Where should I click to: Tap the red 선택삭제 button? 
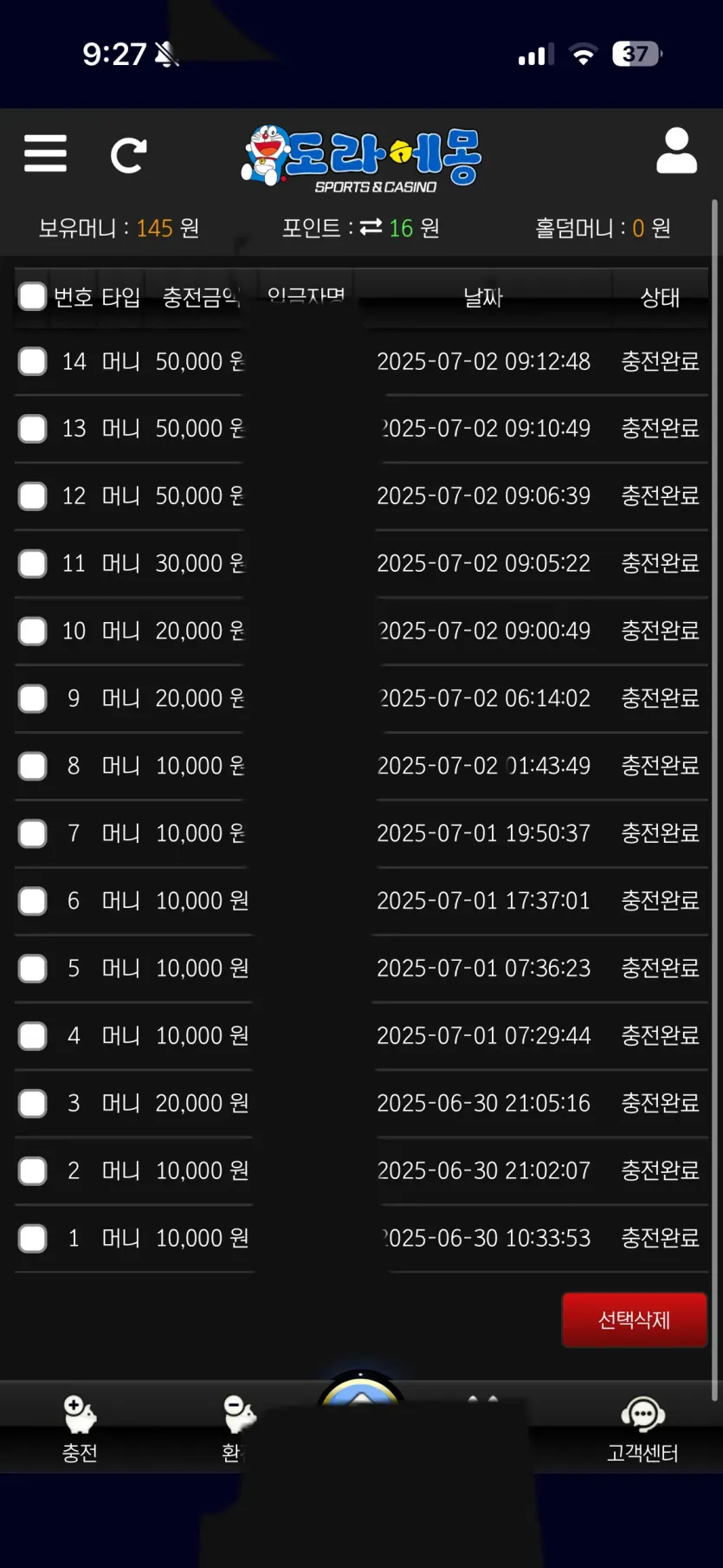pyautogui.click(x=635, y=1320)
